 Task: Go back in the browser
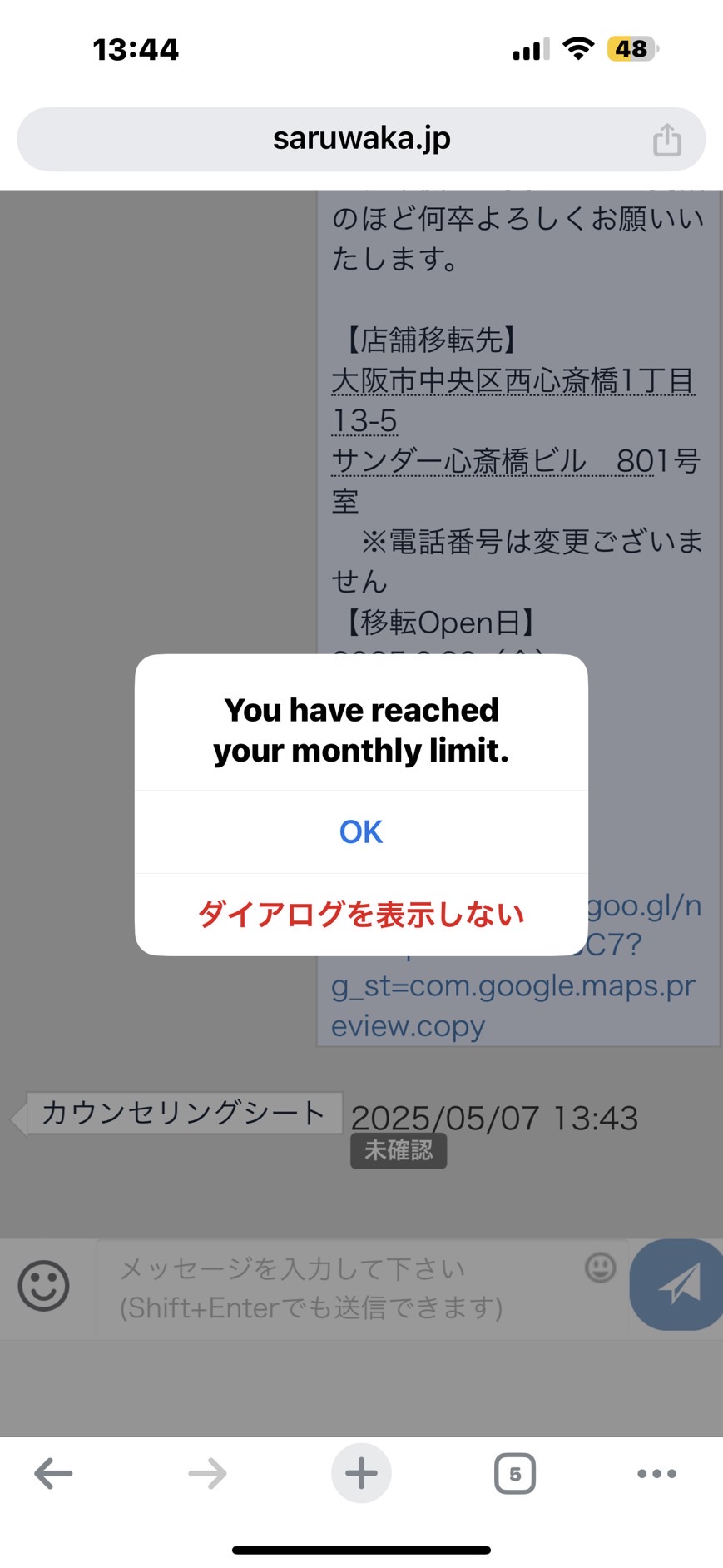tap(53, 1472)
